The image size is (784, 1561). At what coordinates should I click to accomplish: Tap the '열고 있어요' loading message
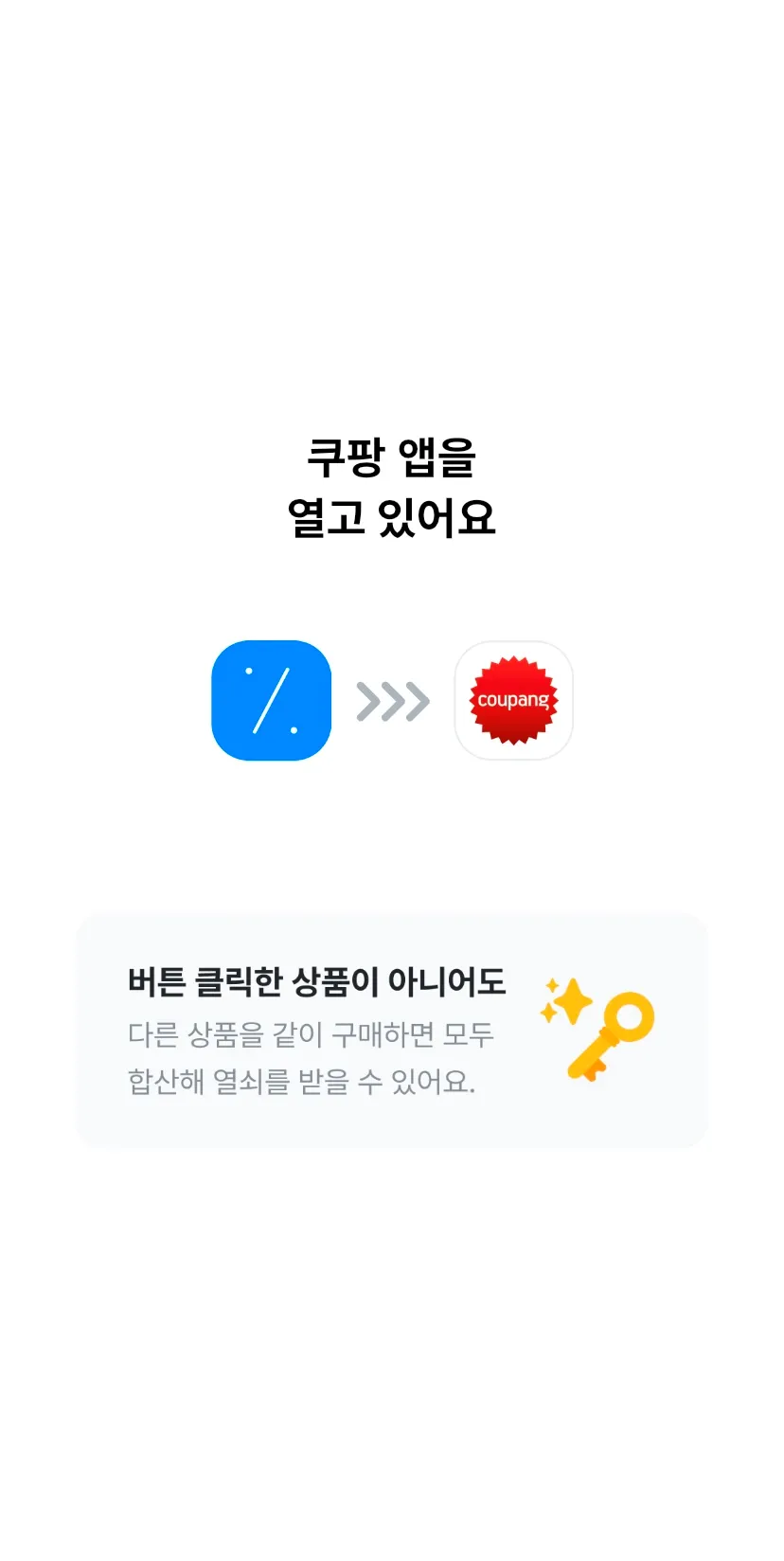392,518
